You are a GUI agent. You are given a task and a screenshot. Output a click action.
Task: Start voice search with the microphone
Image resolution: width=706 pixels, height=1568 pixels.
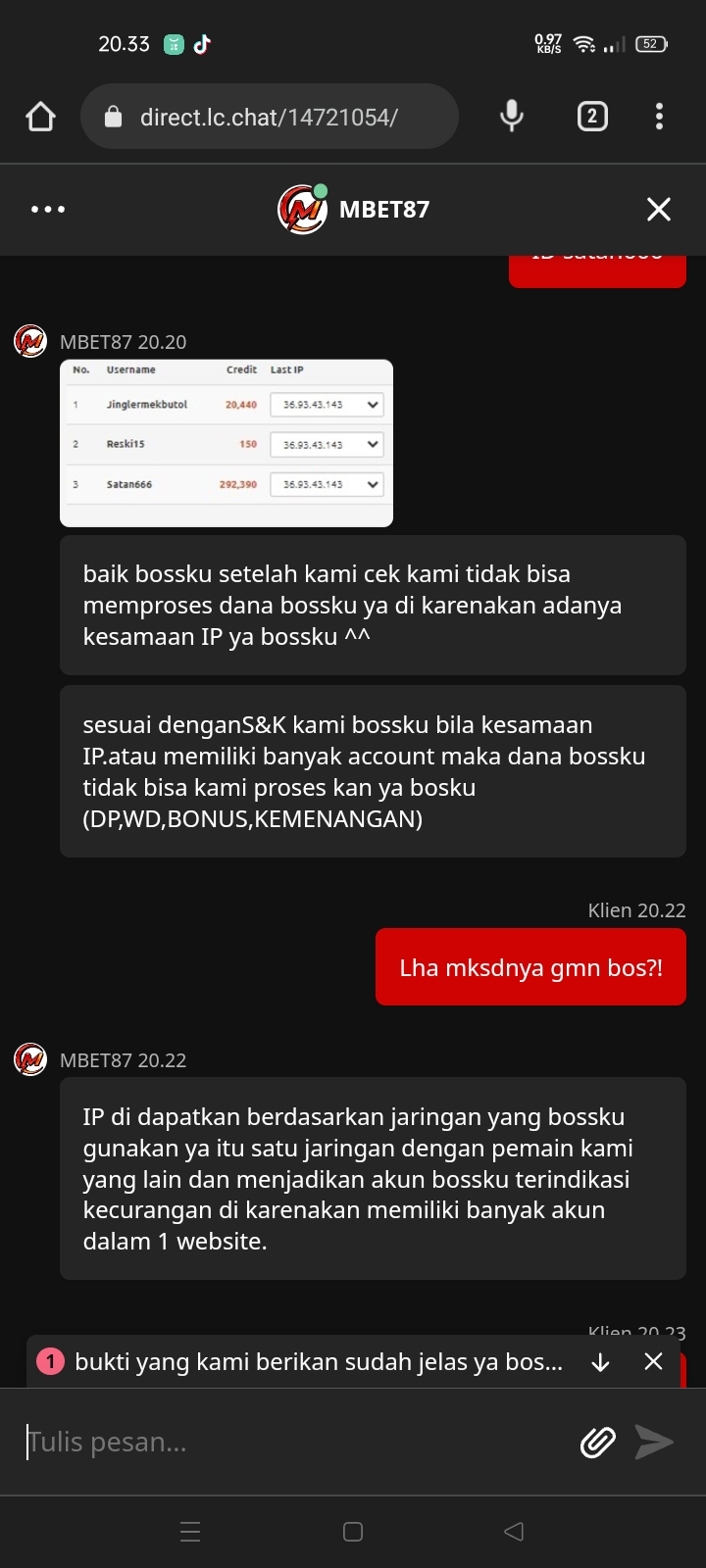[x=511, y=117]
